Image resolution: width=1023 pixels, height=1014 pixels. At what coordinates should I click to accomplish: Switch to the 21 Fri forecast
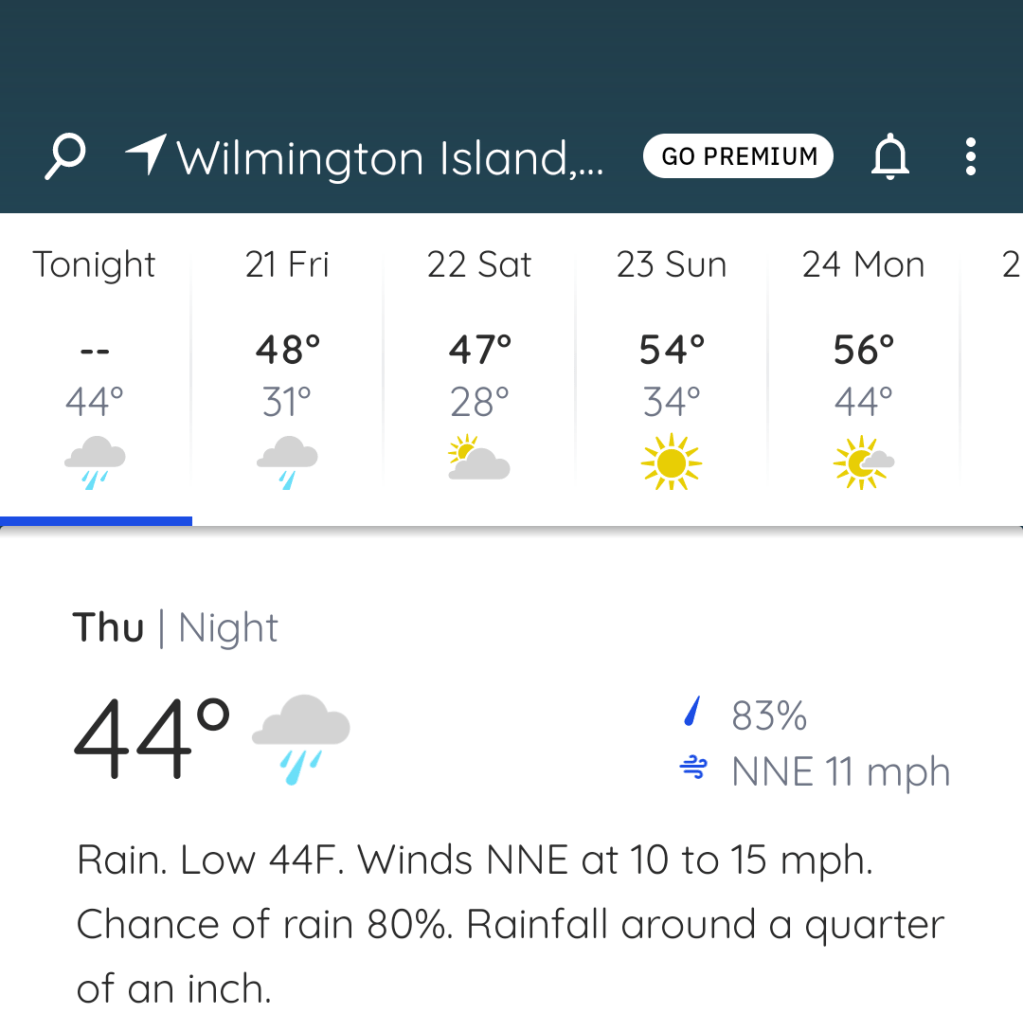coord(287,368)
